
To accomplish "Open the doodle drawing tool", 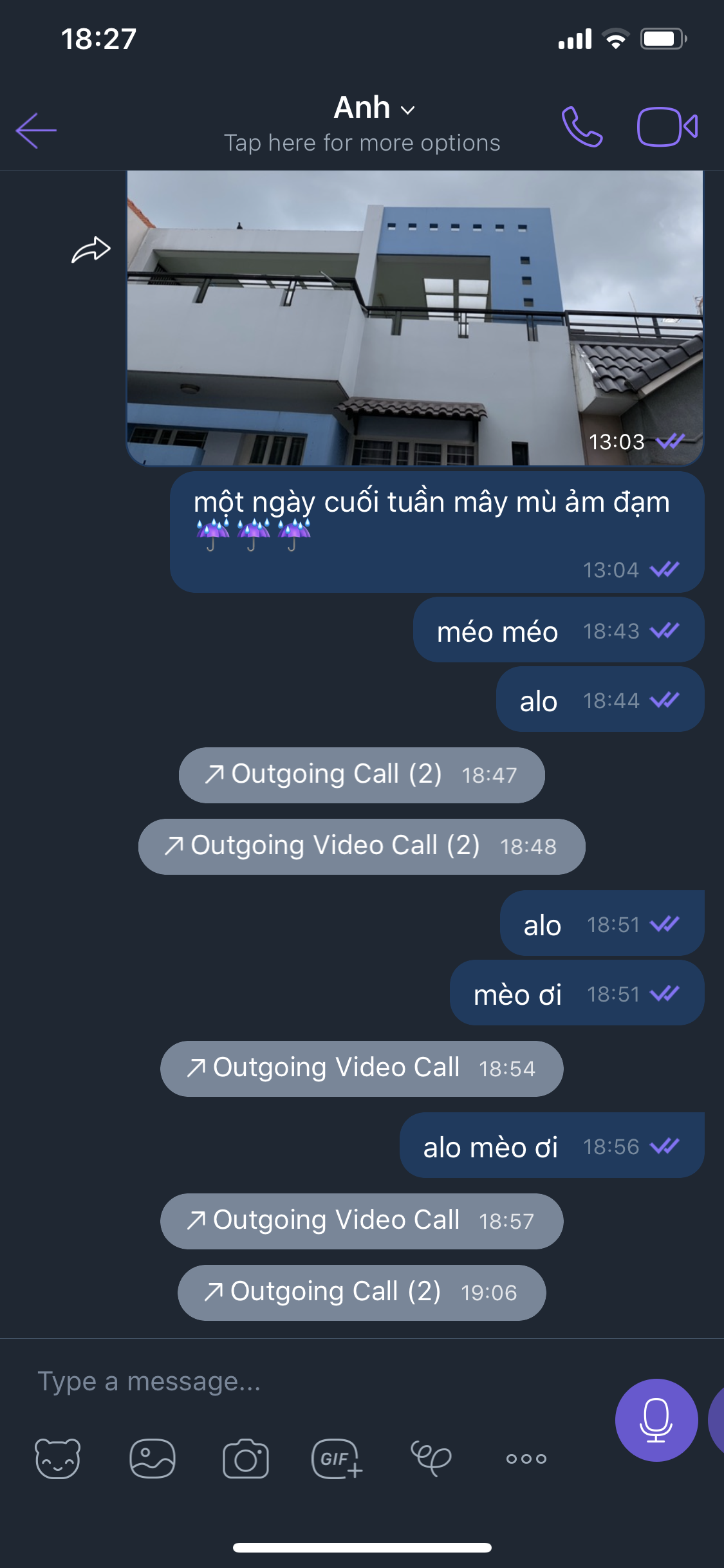I will tap(431, 1459).
